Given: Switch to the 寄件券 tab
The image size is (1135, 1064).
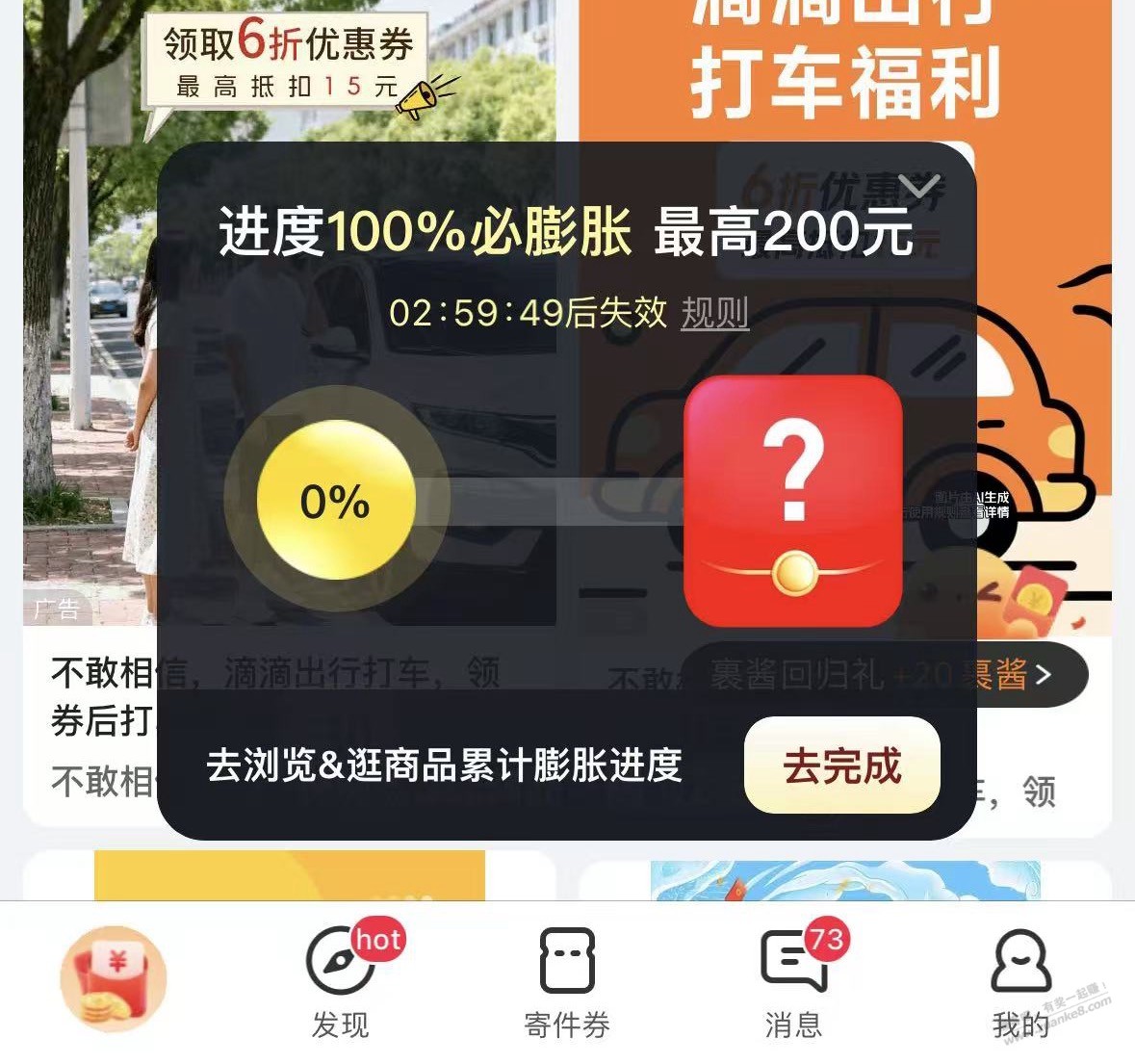Looking at the screenshot, I should click(567, 982).
